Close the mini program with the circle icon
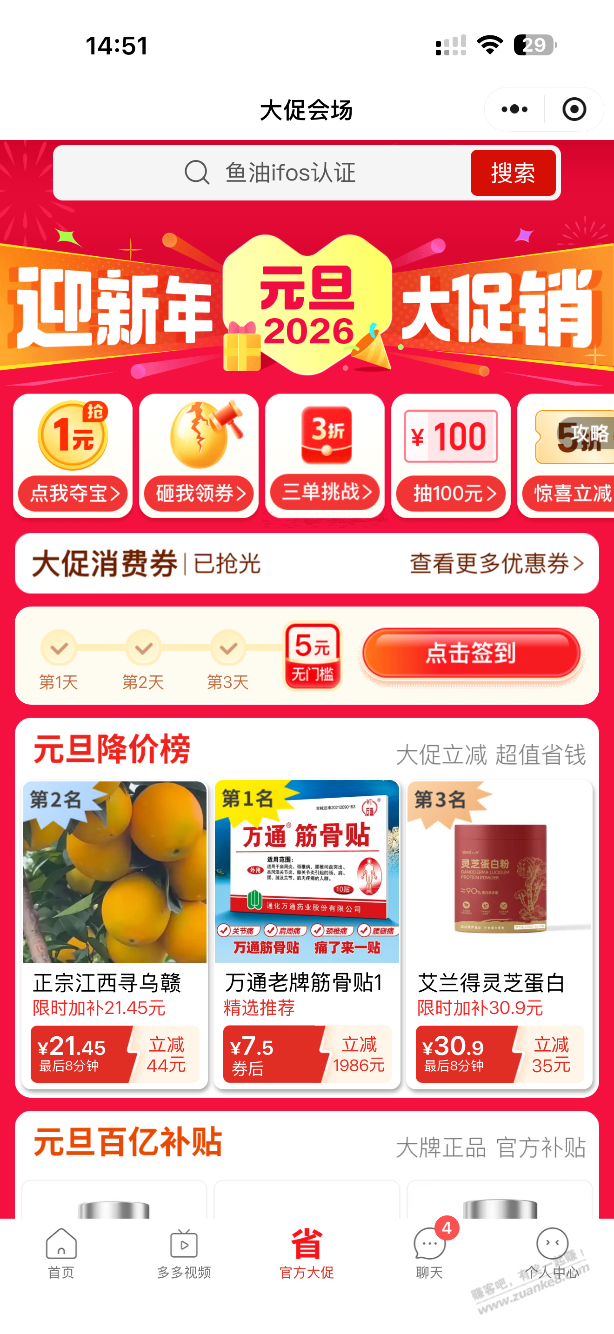Image resolution: width=614 pixels, height=1334 pixels. point(574,110)
